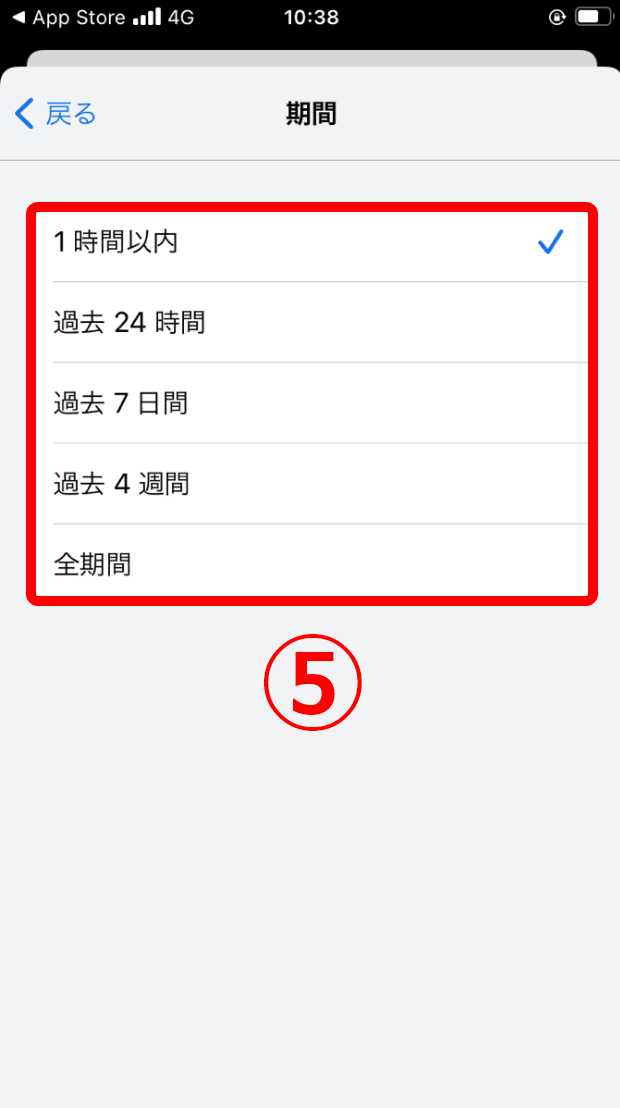Pick the 過去 4 週間 option

click(x=310, y=484)
